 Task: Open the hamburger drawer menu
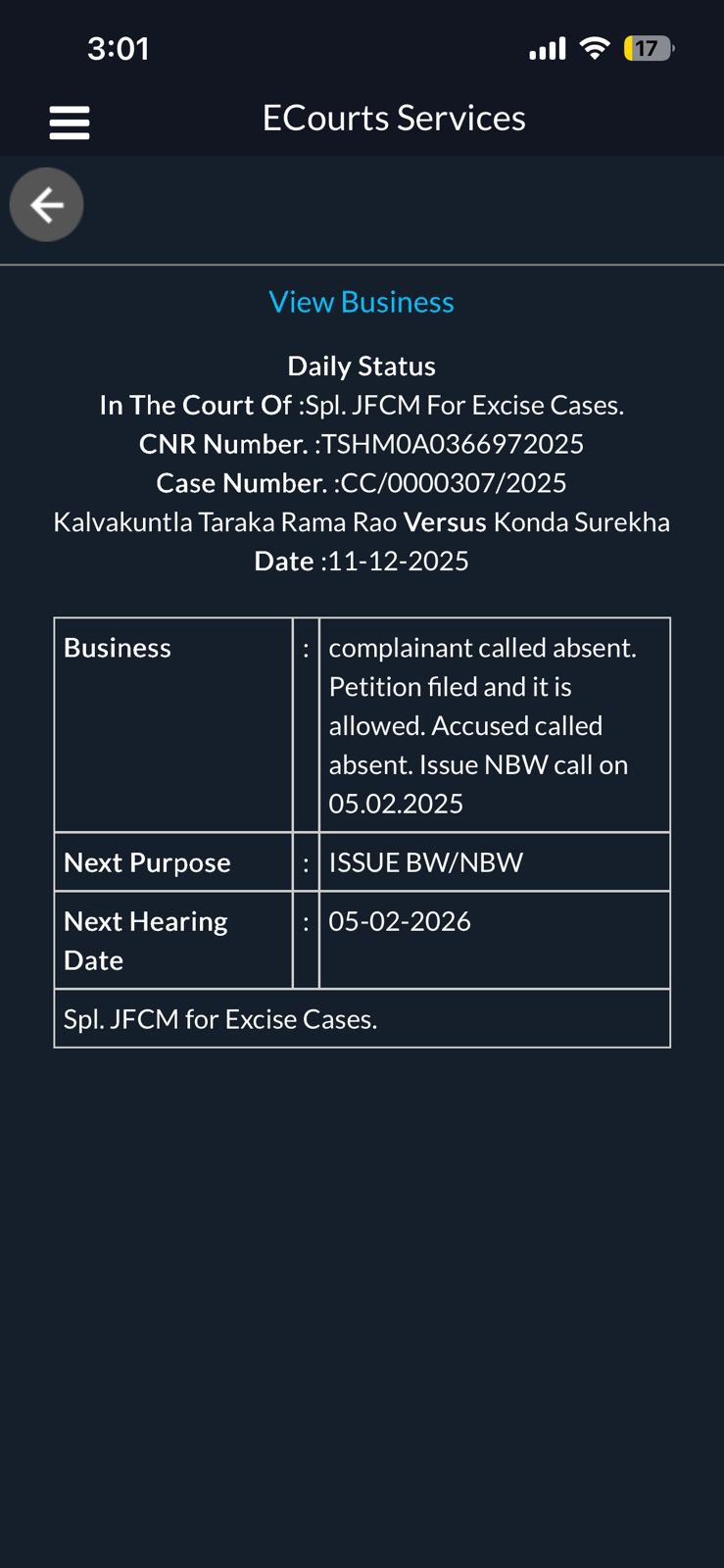tap(69, 122)
